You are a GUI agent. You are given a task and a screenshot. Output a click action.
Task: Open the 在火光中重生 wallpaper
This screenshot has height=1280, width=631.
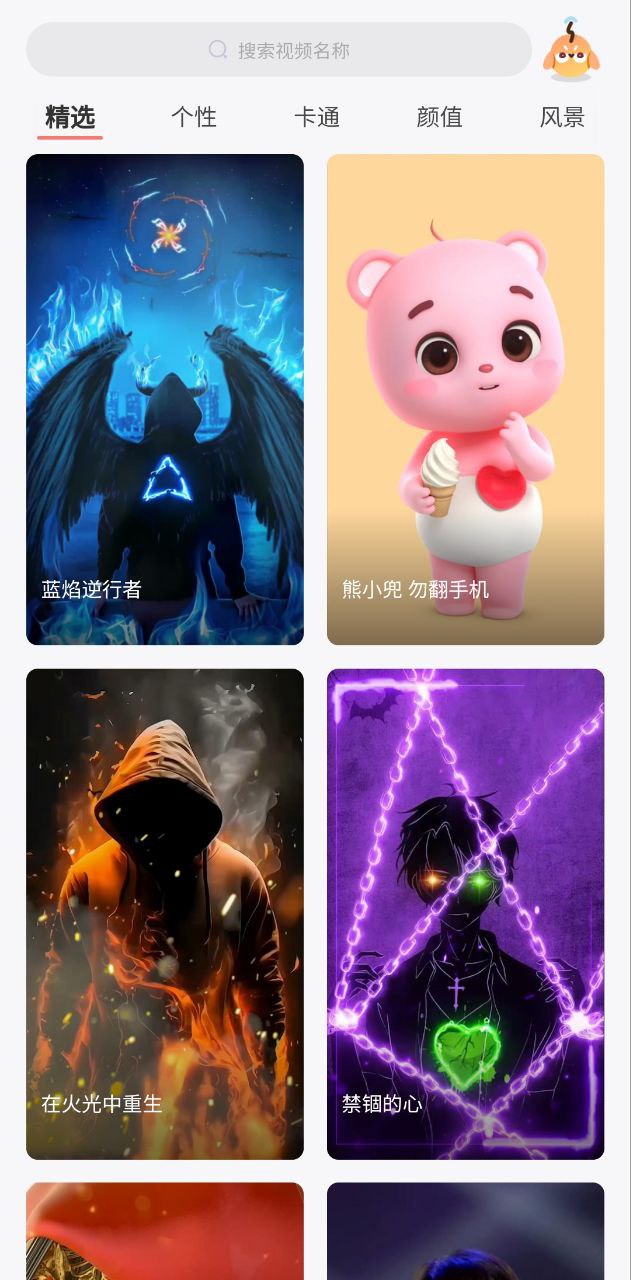pyautogui.click(x=165, y=913)
